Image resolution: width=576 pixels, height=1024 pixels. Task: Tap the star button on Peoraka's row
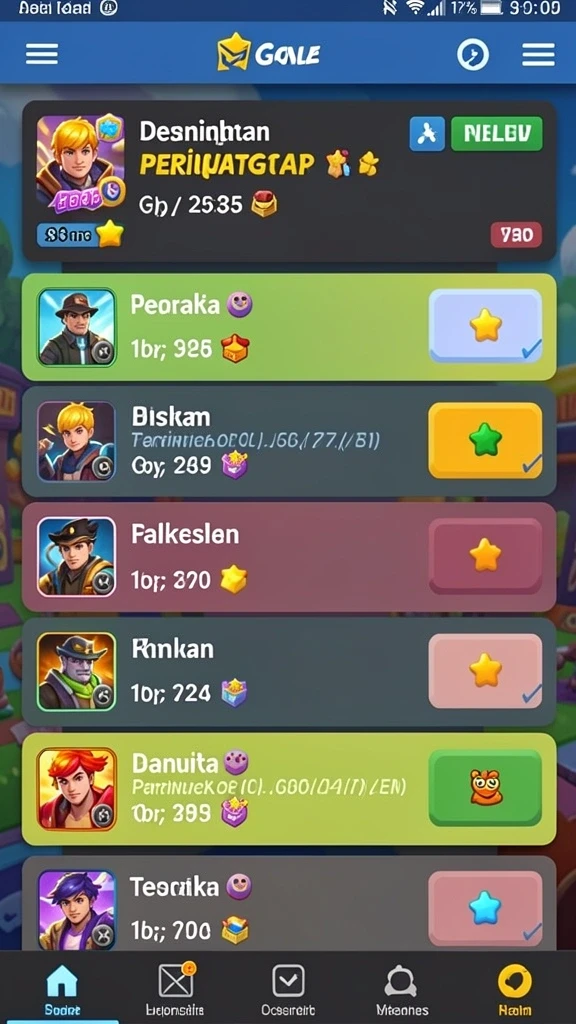(485, 326)
